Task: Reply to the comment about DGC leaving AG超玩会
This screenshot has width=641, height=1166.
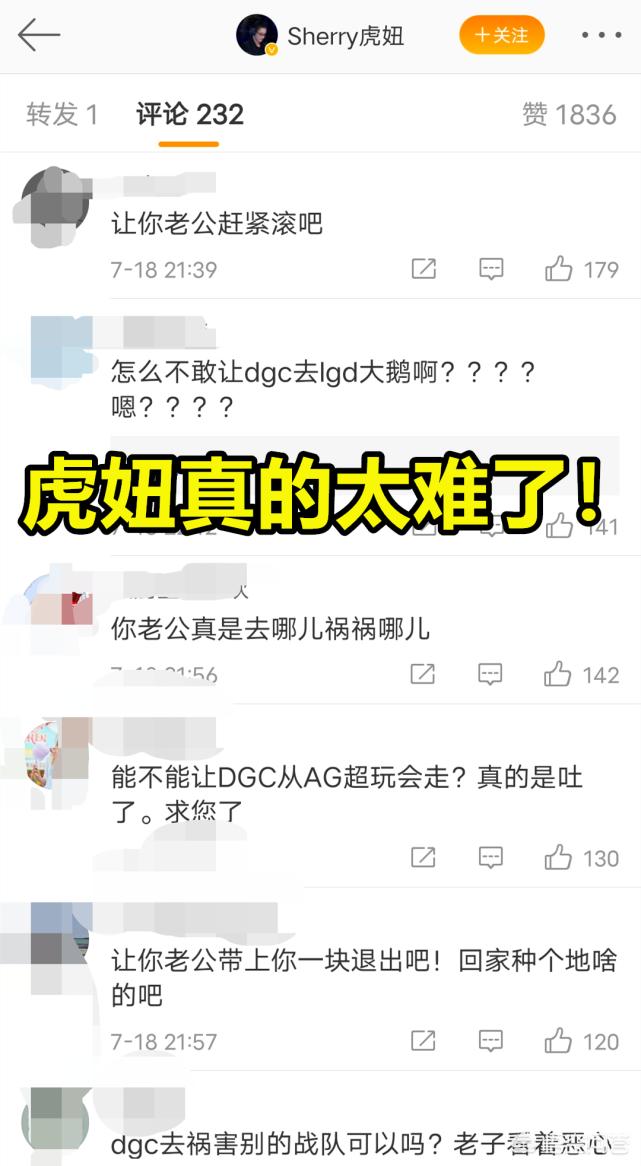Action: pyautogui.click(x=490, y=858)
